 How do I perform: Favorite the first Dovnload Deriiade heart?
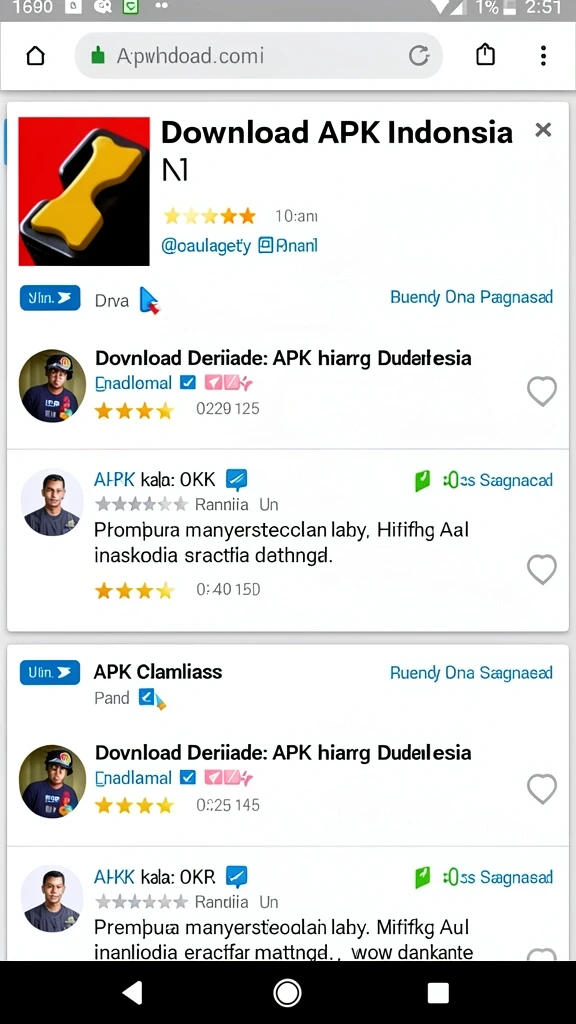(x=542, y=391)
